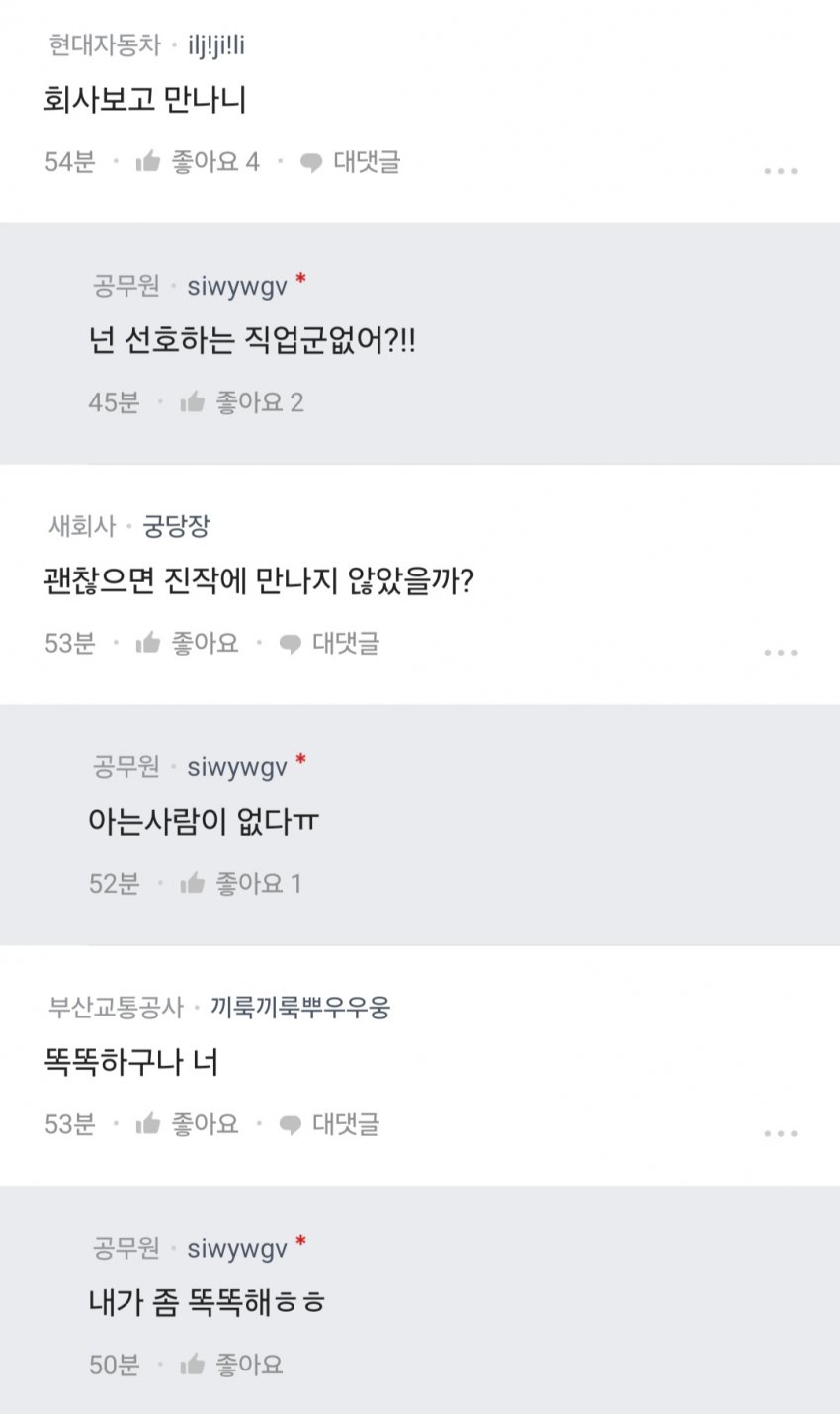This screenshot has width=840, height=1414.
Task: Click the reply bubble icon on 끼룩끼룩뿌우우웅's comment
Action: pyautogui.click(x=290, y=1123)
